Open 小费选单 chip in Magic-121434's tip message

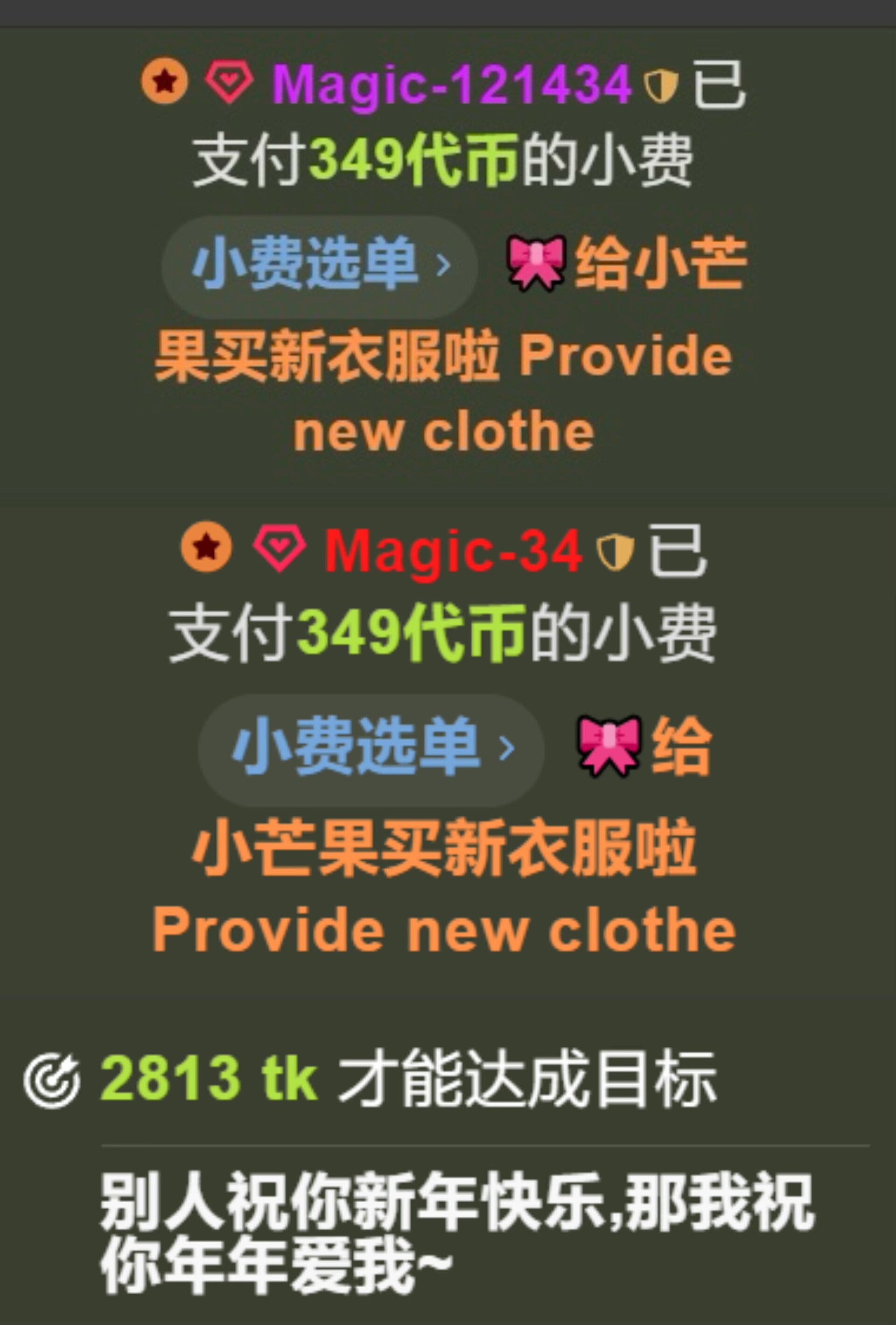320,266
